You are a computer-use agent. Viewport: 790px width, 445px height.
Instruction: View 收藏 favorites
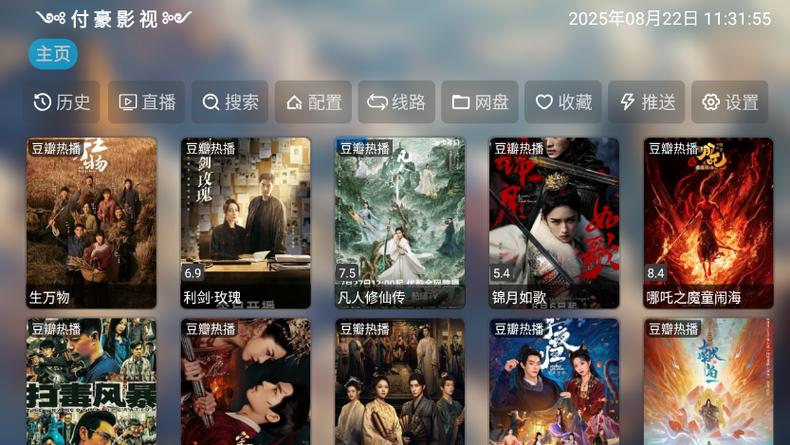coord(563,102)
